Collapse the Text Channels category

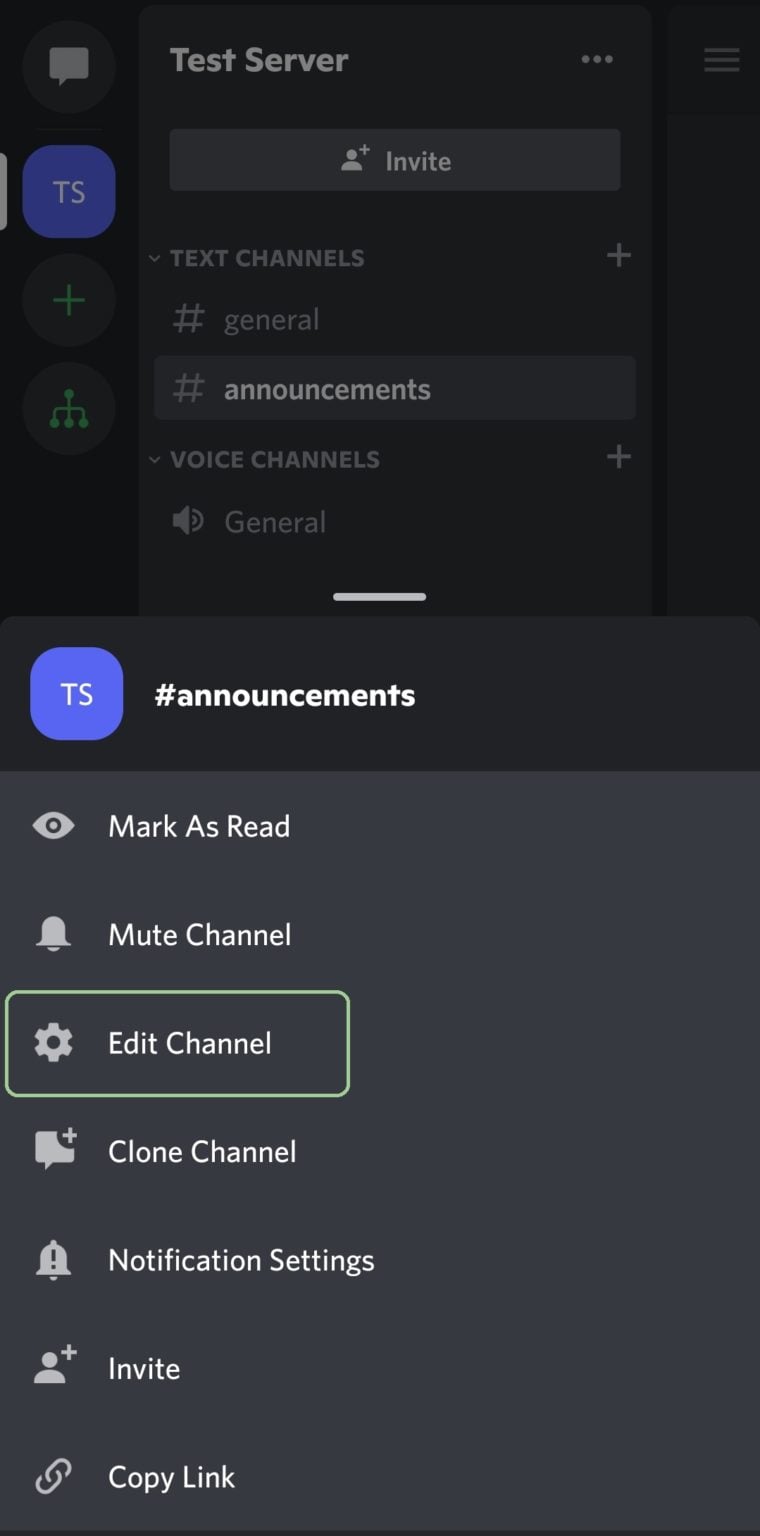pyautogui.click(x=257, y=258)
